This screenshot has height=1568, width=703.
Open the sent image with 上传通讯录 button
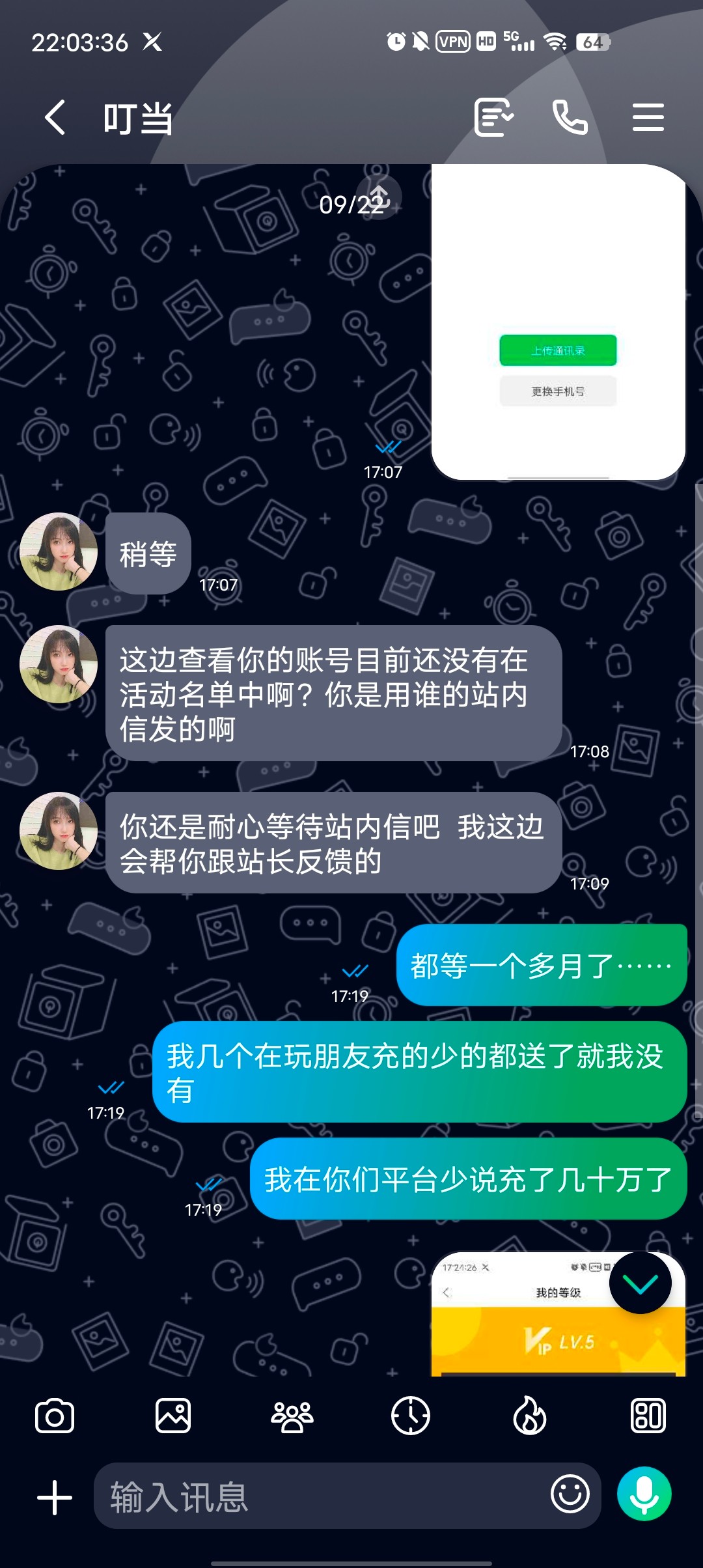[x=558, y=322]
